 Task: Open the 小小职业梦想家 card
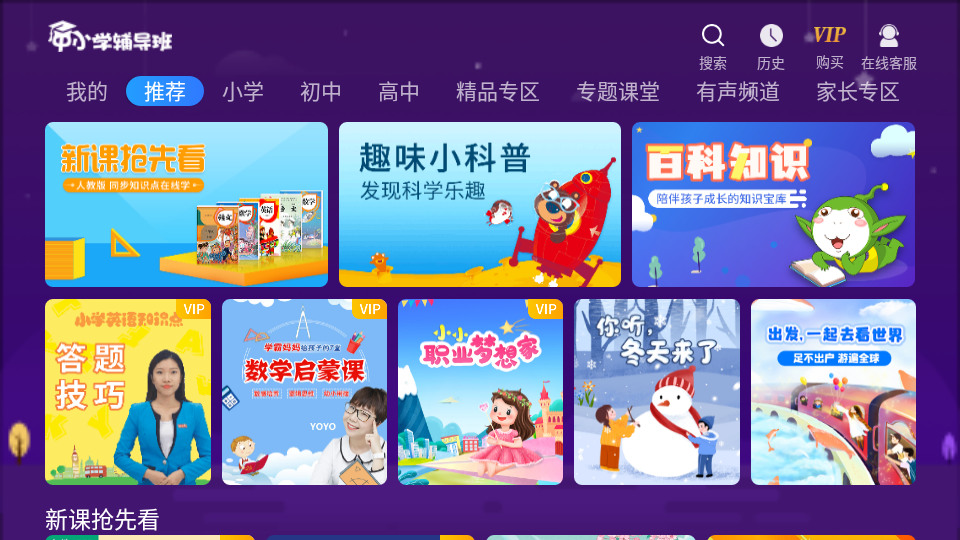480,392
